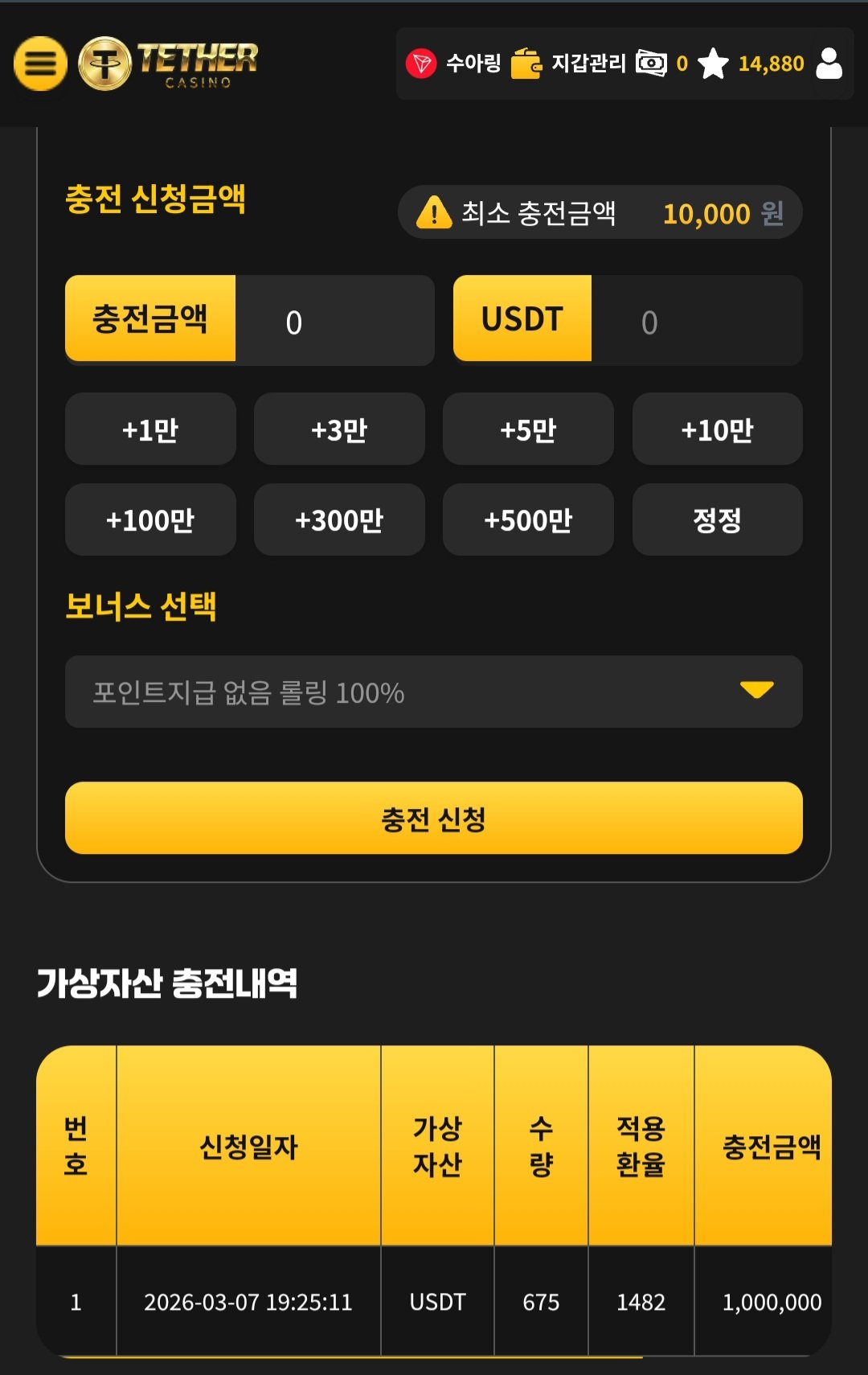Add +100만 to the charge amount
This screenshot has height=1375, width=868.
coord(150,519)
